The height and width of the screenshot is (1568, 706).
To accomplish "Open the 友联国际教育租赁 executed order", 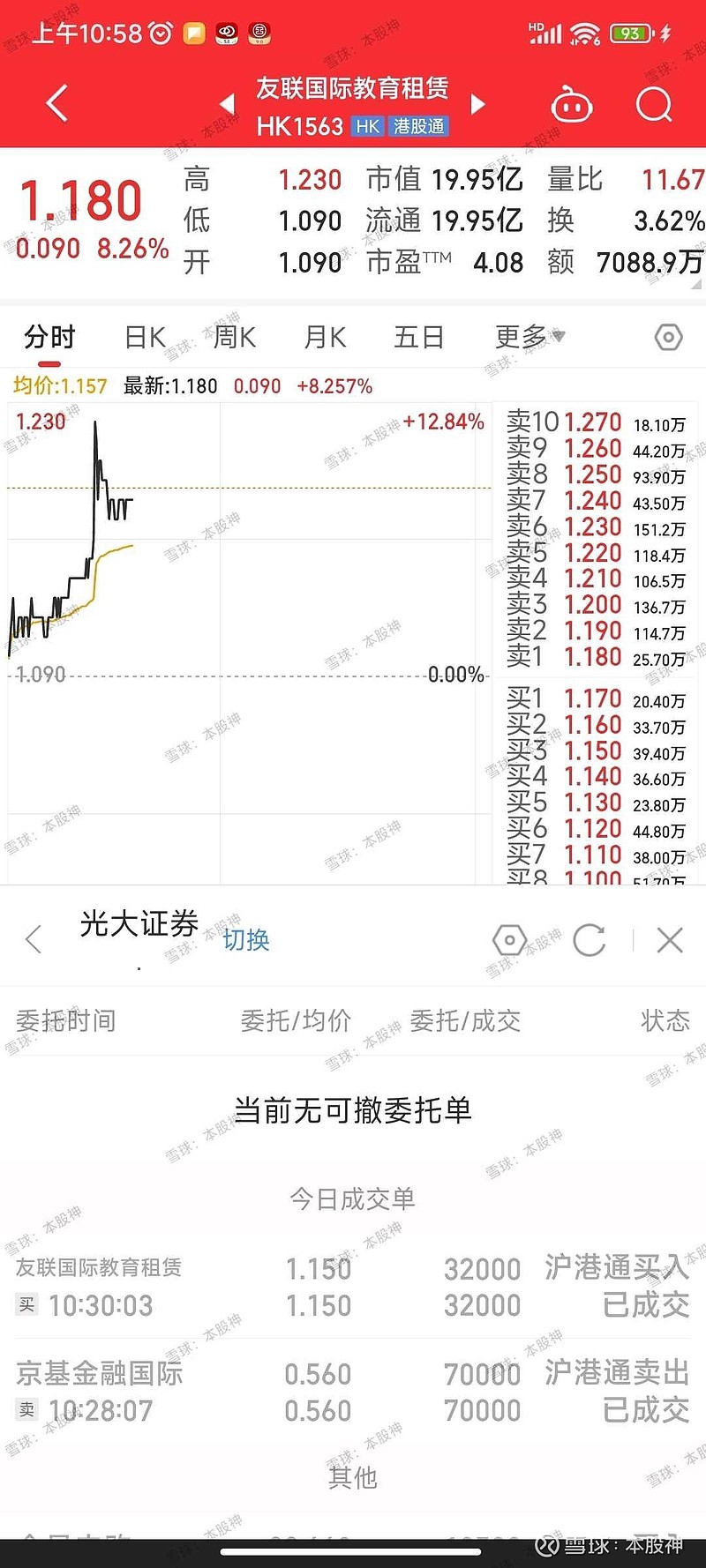I will [x=353, y=1287].
